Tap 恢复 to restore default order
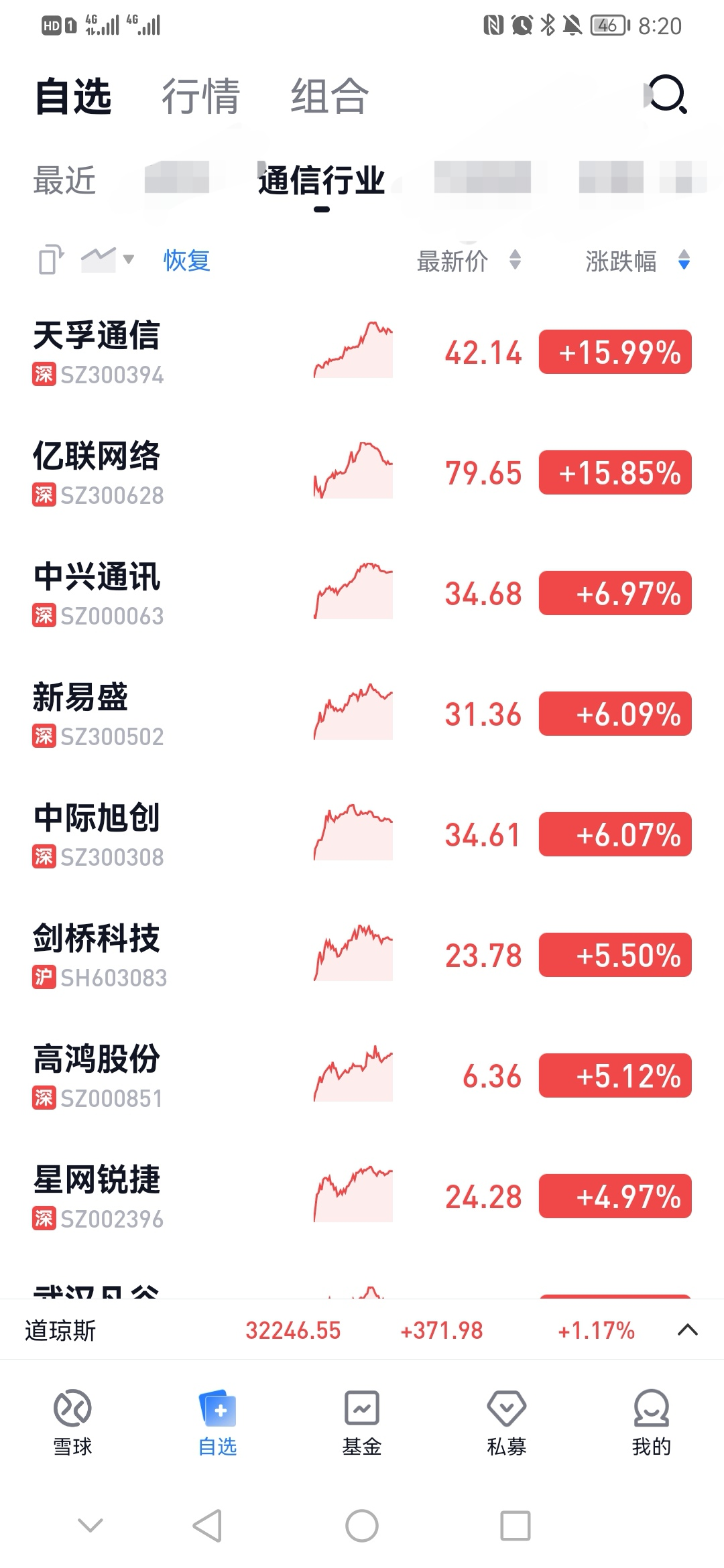Image resolution: width=724 pixels, height=1568 pixels. [187, 260]
